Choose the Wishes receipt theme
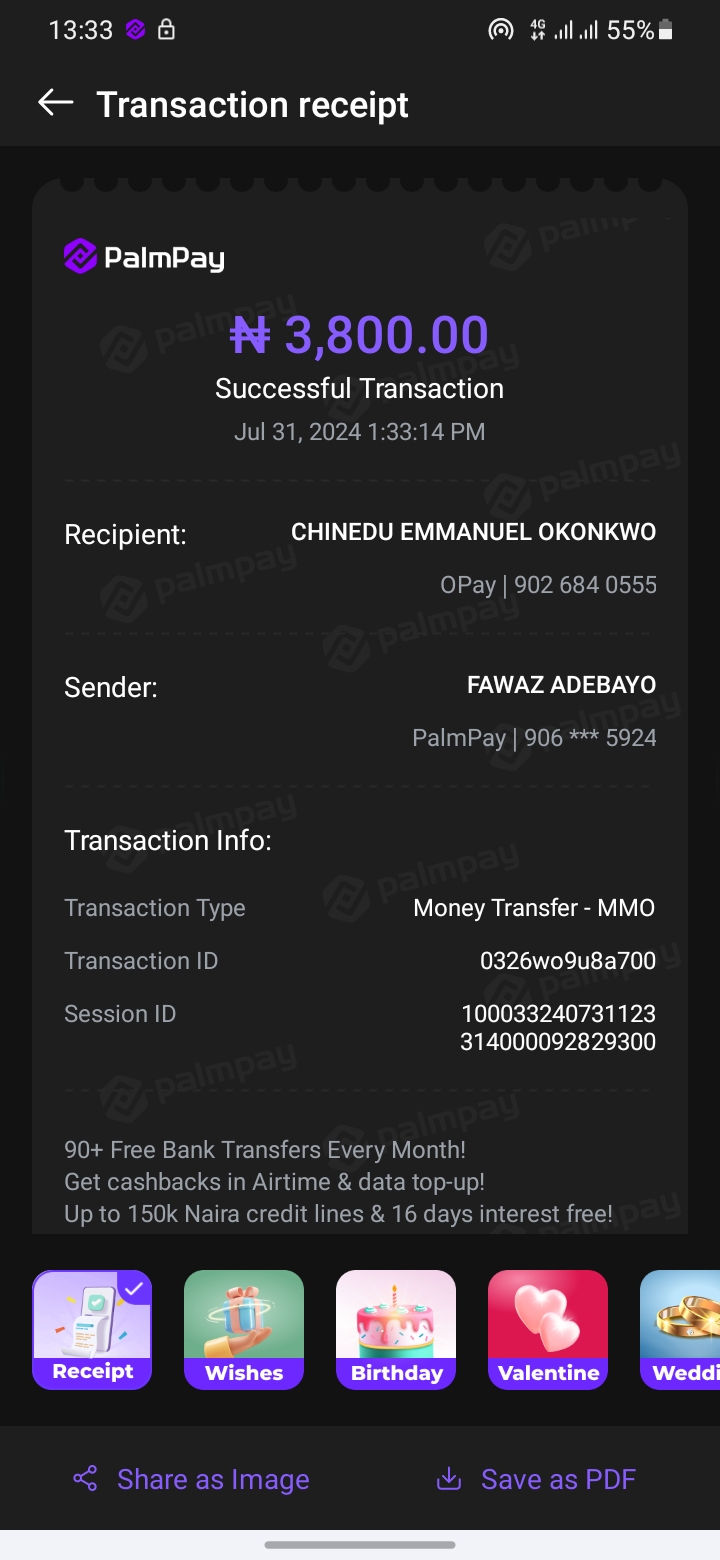The image size is (720, 1560). [244, 1329]
